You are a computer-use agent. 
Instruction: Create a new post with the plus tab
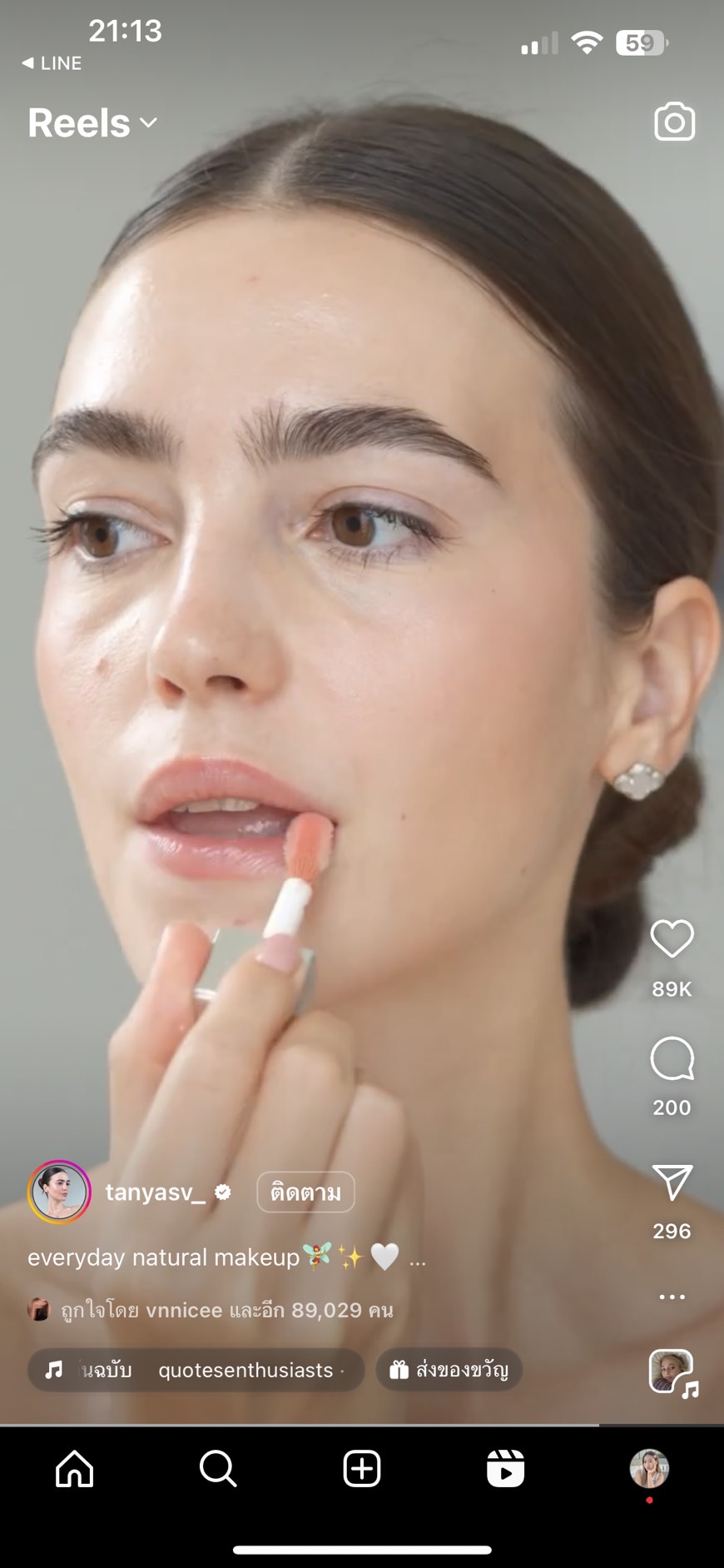(362, 1468)
